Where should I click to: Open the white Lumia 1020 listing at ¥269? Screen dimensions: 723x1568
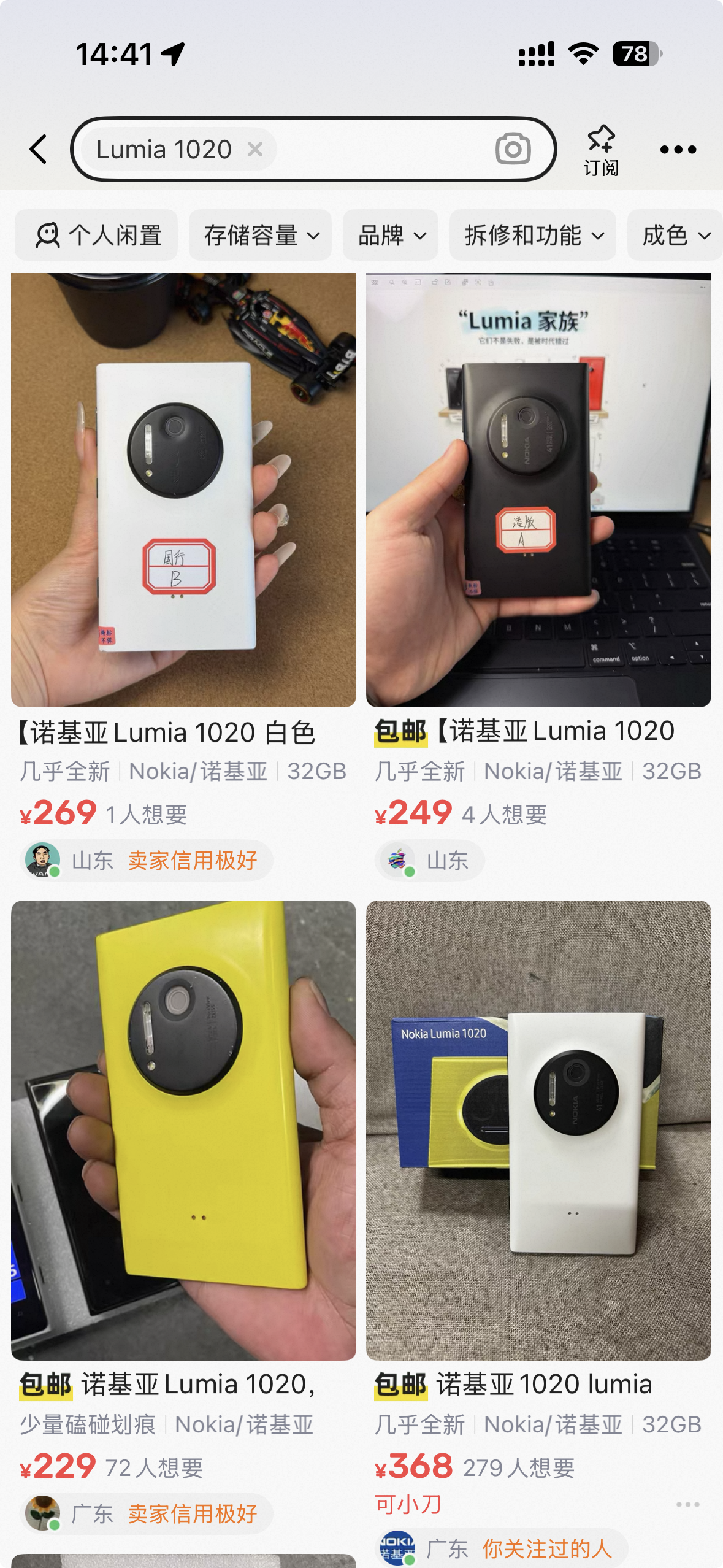coord(183,491)
